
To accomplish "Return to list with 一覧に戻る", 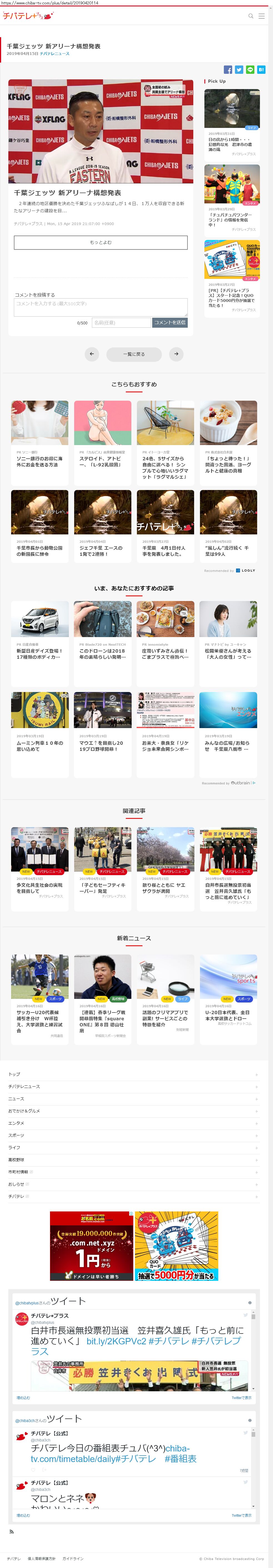I will [x=134, y=354].
